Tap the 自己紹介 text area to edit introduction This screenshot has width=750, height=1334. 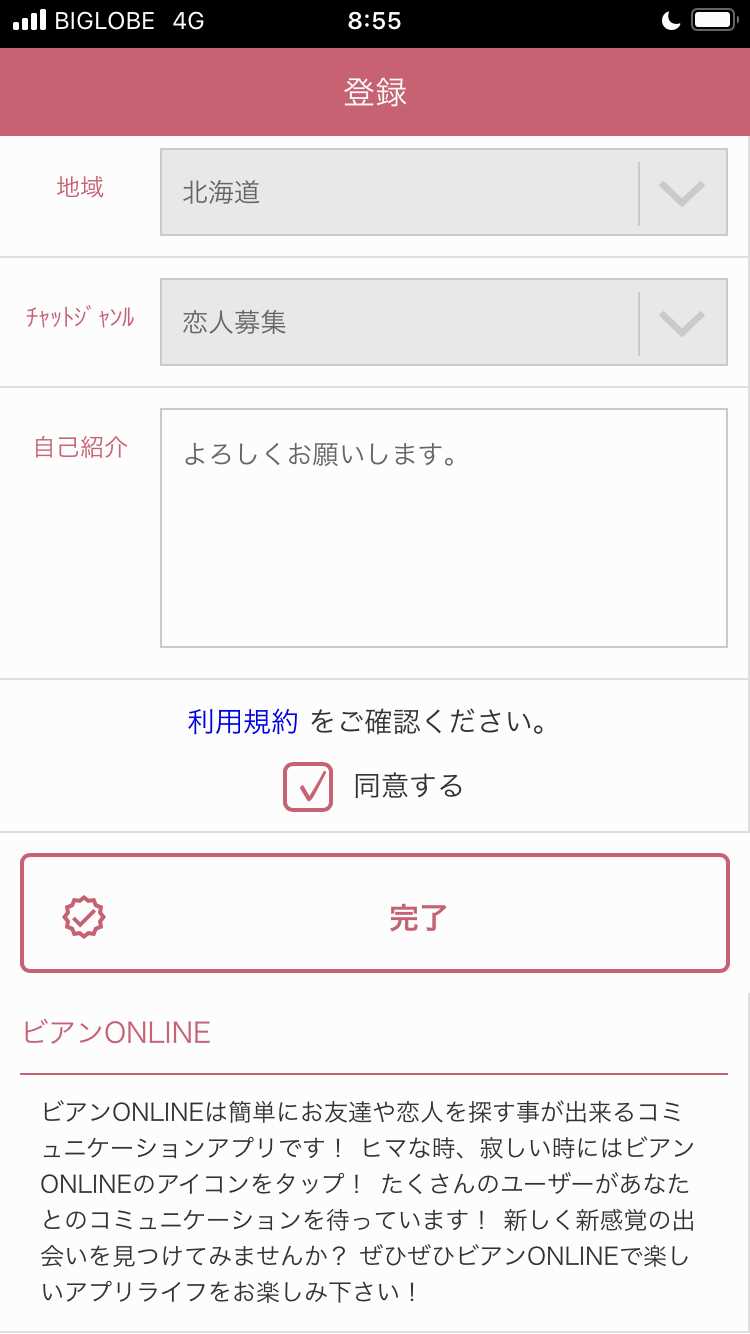pos(444,525)
